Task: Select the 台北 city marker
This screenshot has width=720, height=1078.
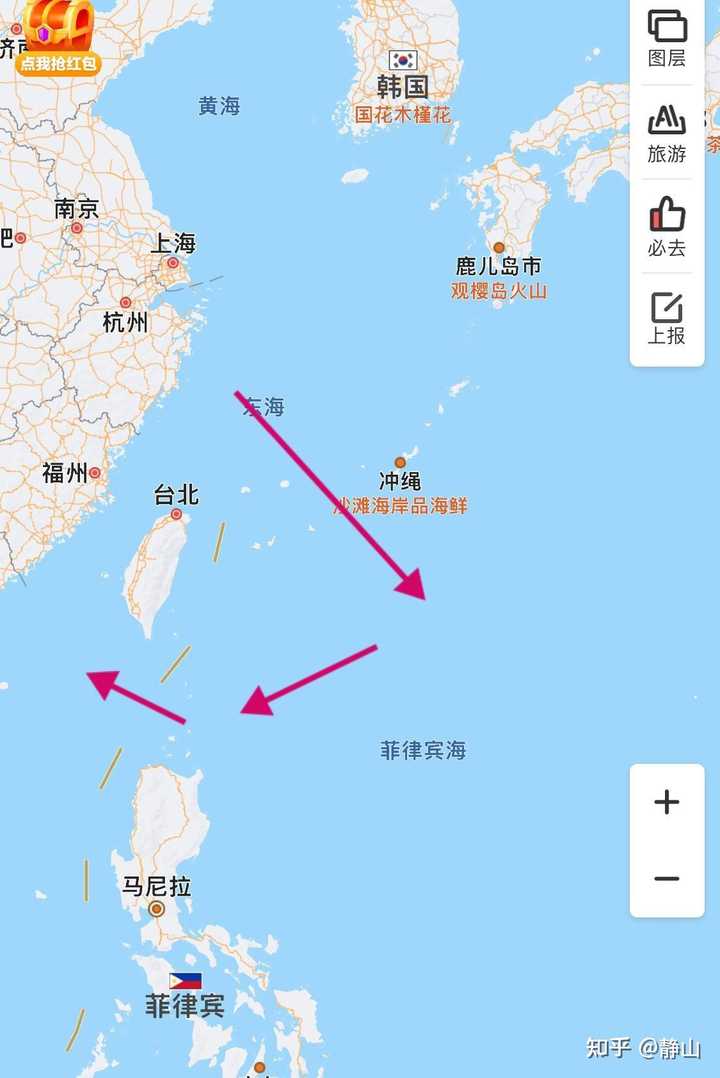Action: 177,514
